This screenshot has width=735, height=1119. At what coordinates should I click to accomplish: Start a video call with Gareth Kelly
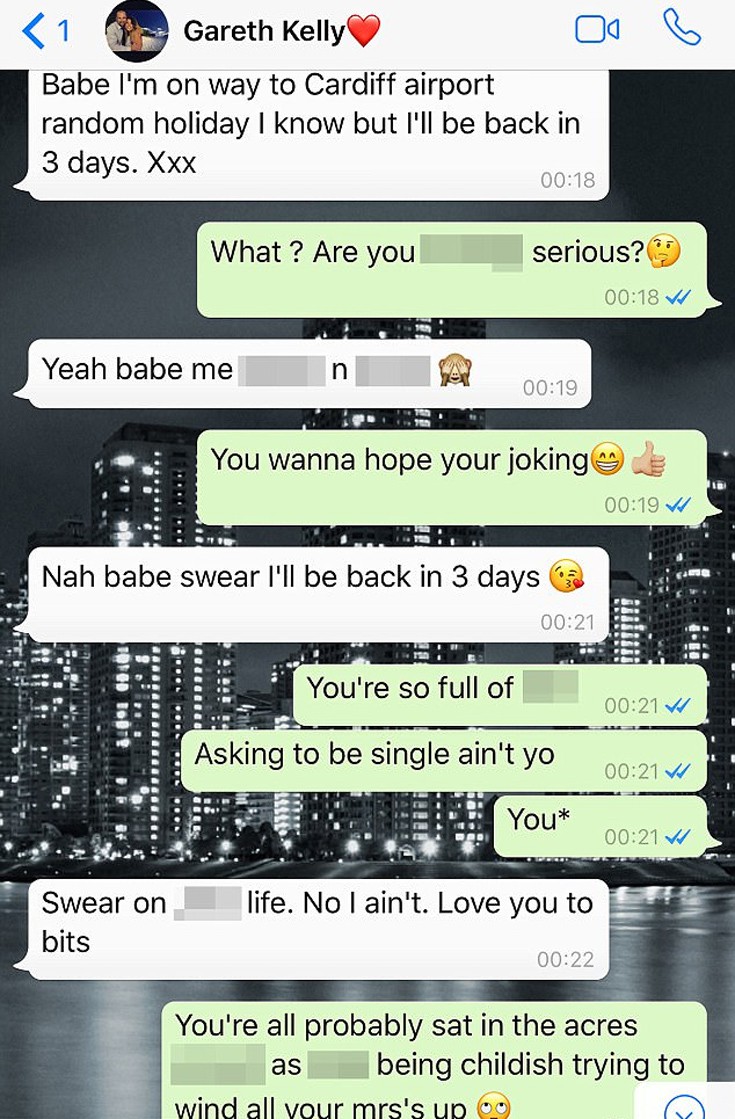tap(597, 30)
